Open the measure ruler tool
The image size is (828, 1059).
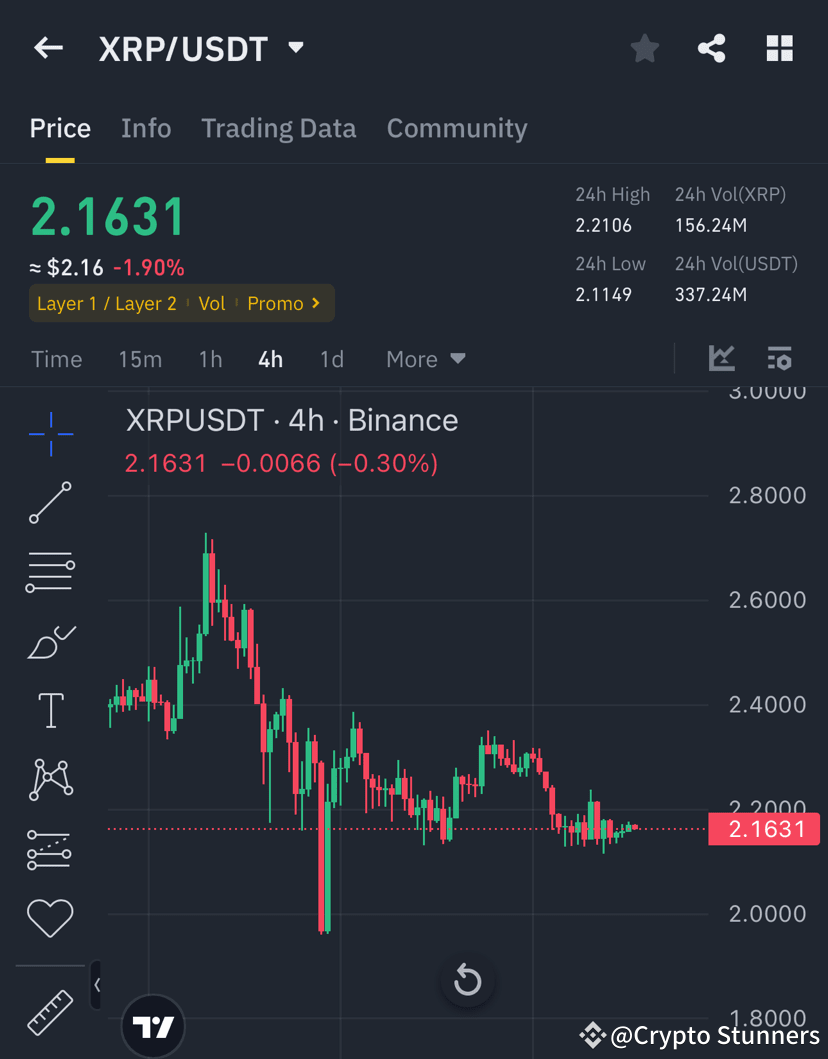click(x=50, y=1013)
